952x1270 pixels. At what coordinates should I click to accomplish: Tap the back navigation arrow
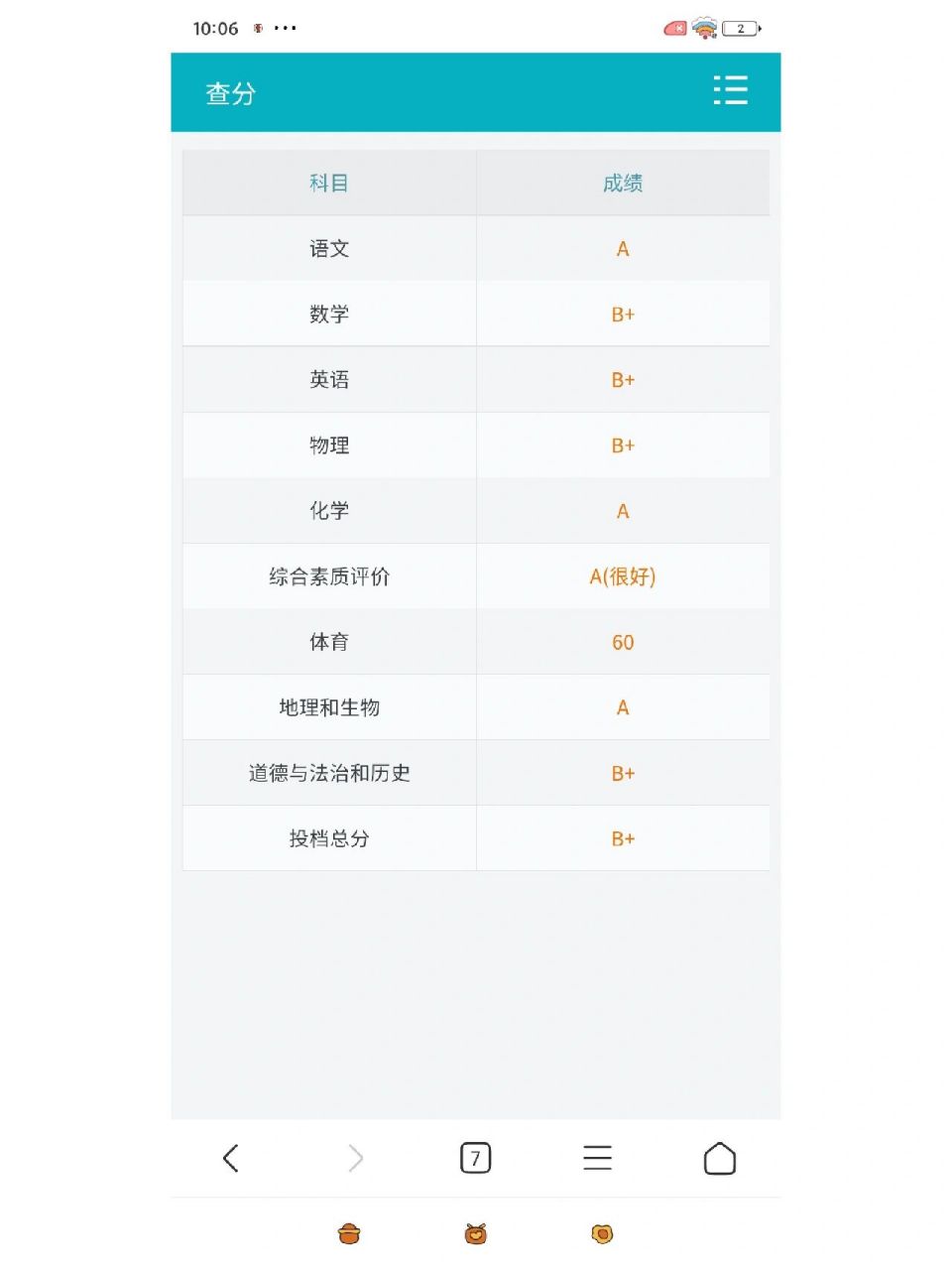click(x=230, y=1158)
